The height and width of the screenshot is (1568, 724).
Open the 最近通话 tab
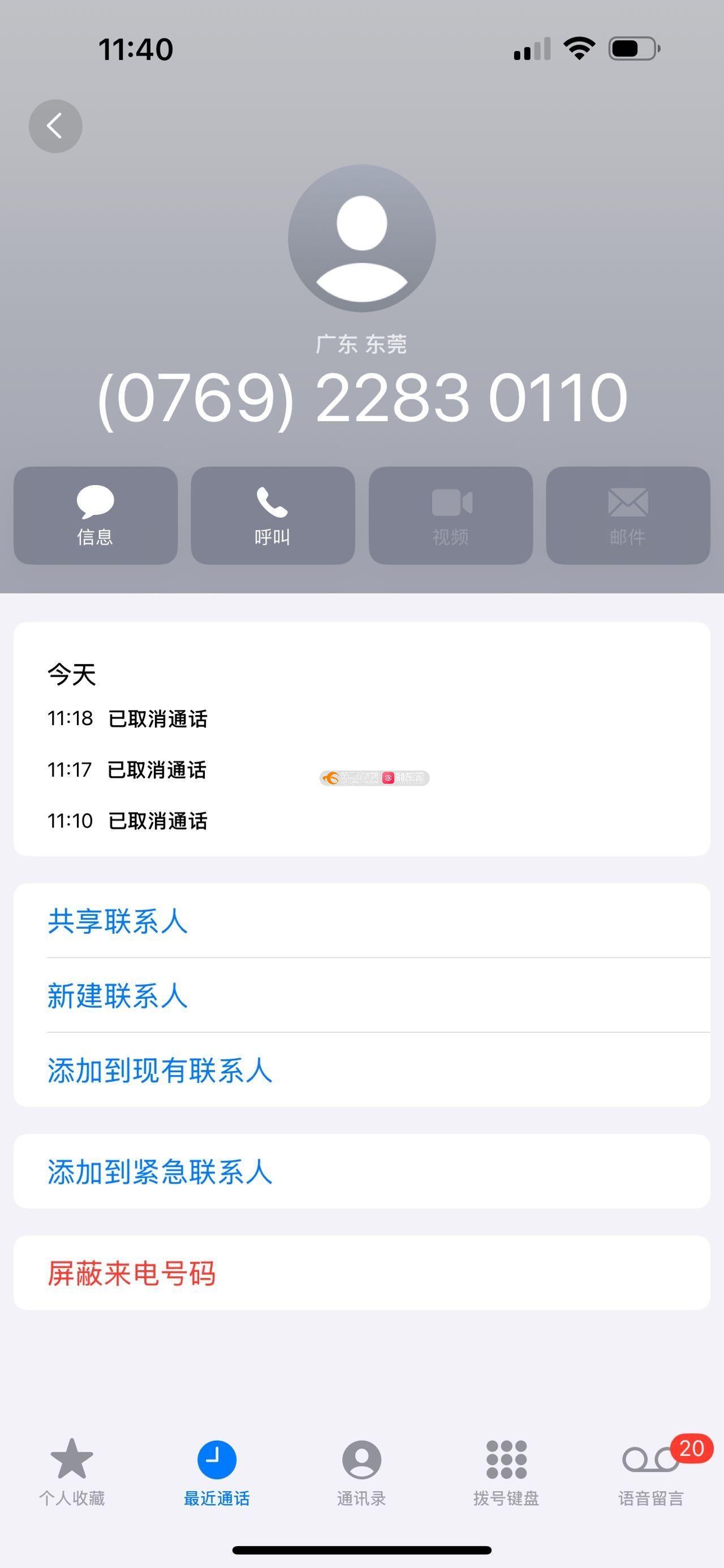click(x=217, y=1472)
